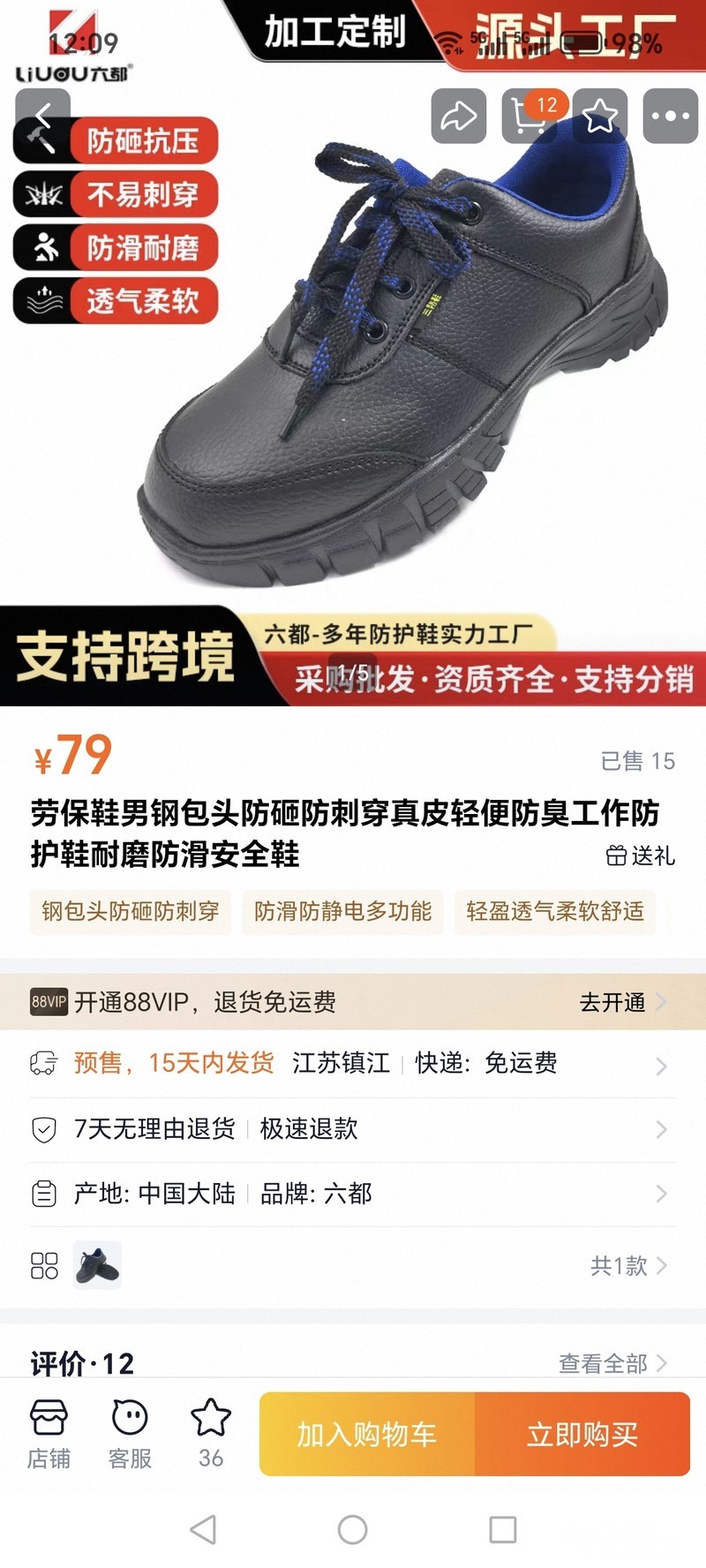
Task: Go back using the top-left arrow
Action: coord(42,116)
